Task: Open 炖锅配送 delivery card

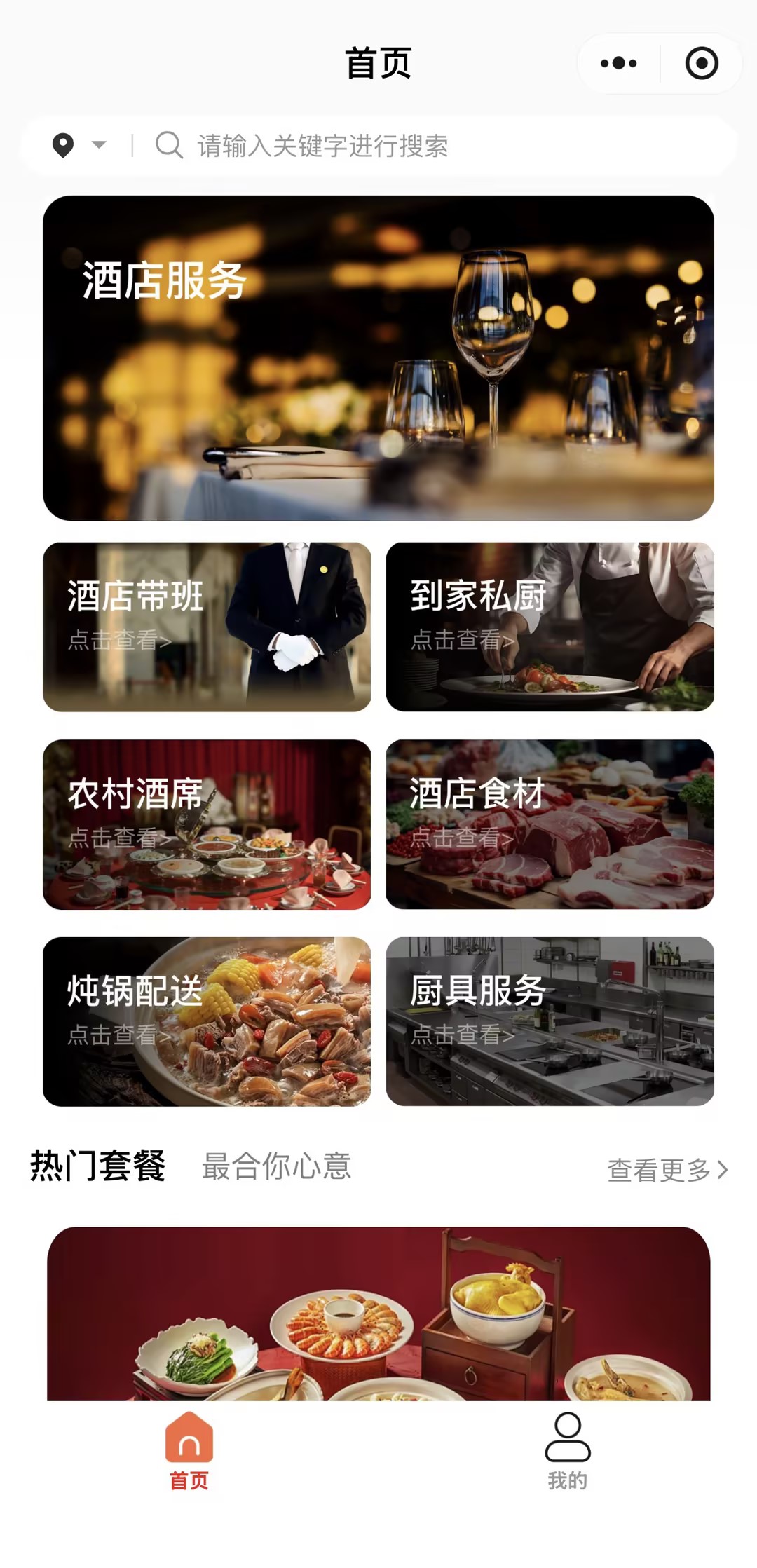Action: click(x=207, y=1021)
